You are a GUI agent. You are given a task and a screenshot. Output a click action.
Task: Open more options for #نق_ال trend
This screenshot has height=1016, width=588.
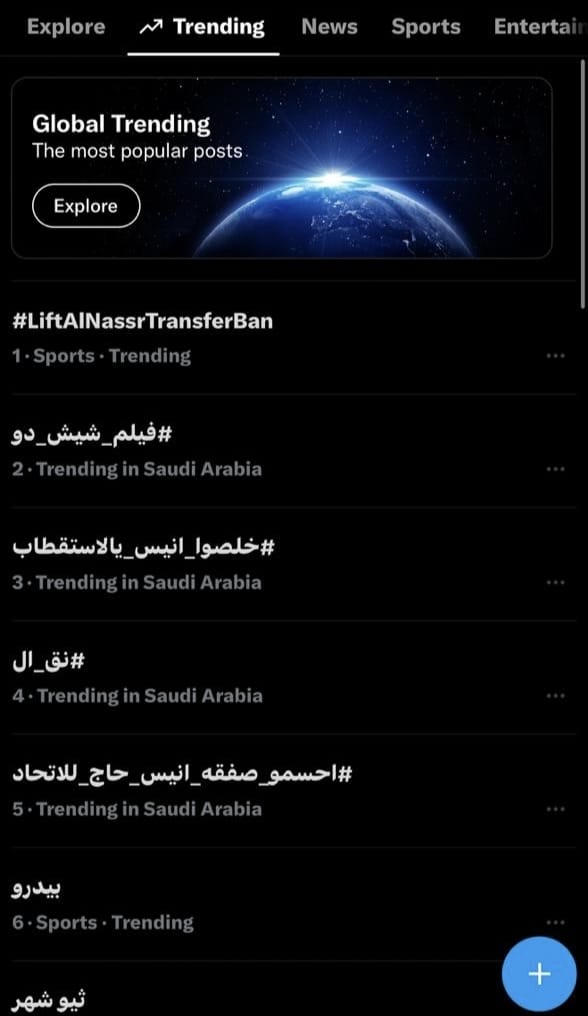coord(556,696)
